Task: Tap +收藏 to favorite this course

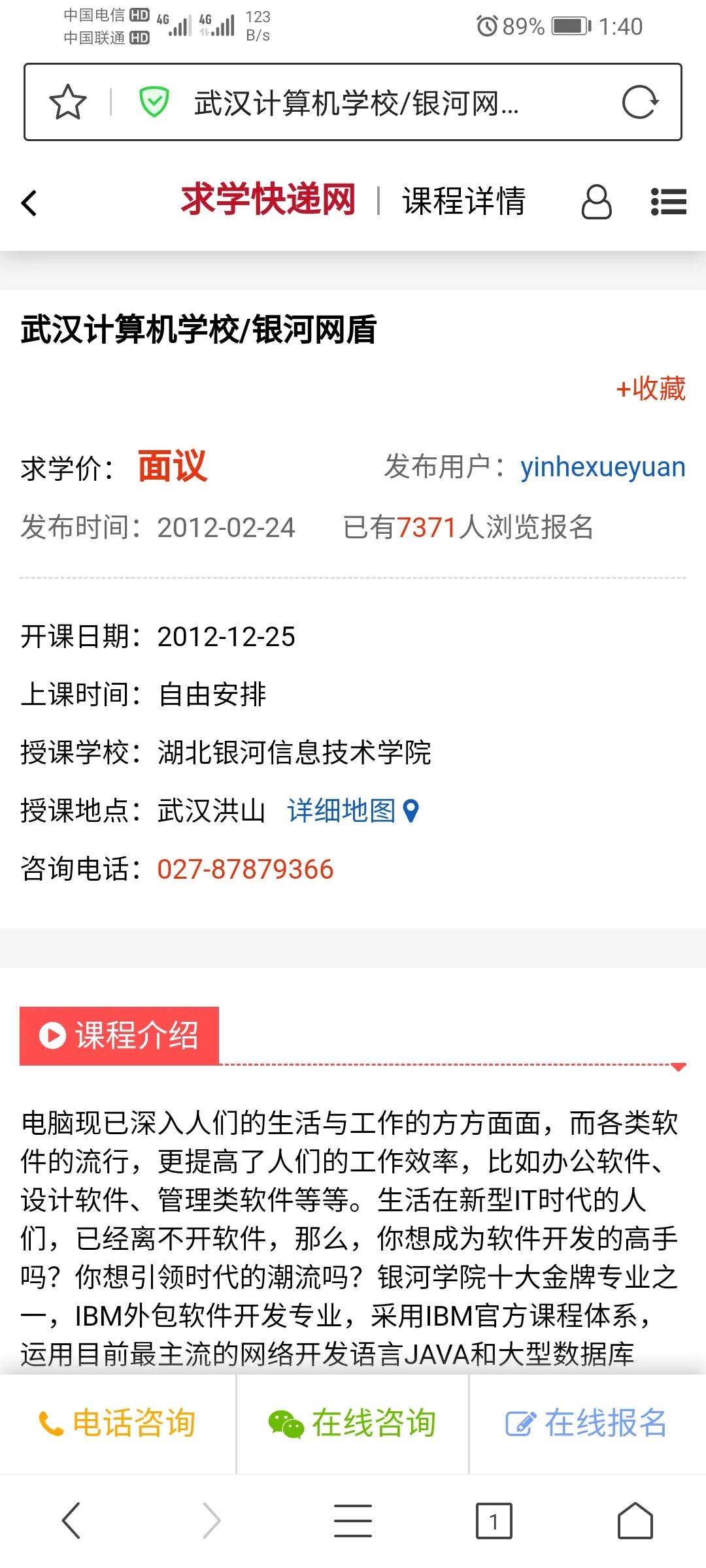Action: [x=651, y=390]
